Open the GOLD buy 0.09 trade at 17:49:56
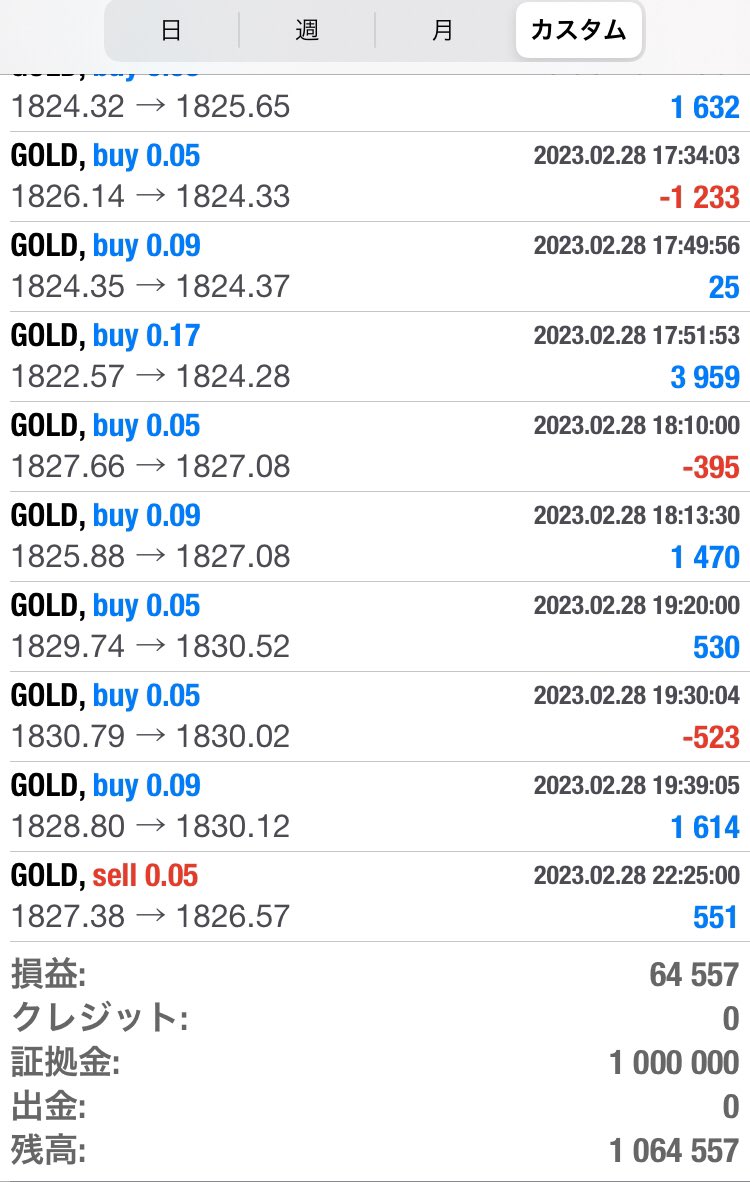This screenshot has height=1182, width=750. click(x=375, y=267)
